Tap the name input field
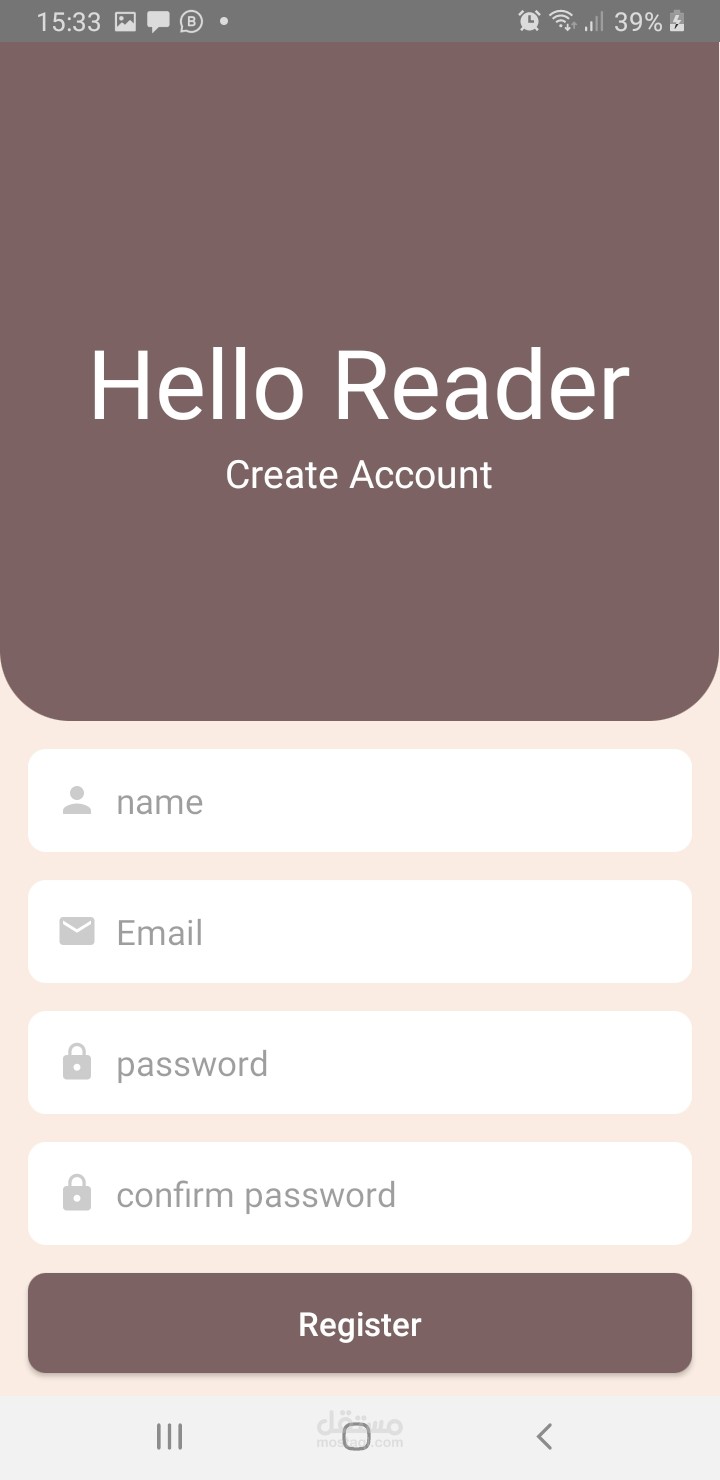 360,801
